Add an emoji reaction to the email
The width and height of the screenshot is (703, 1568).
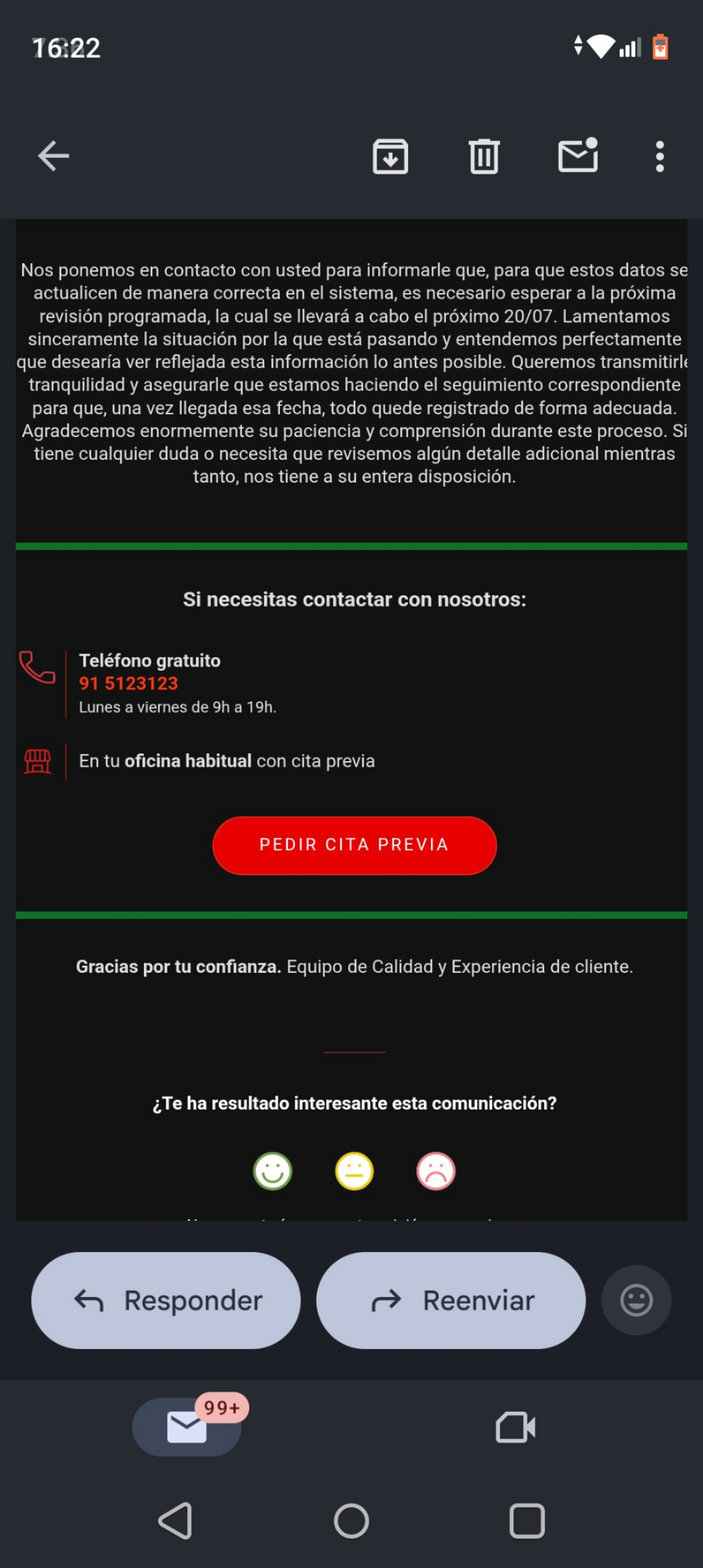tap(637, 1300)
